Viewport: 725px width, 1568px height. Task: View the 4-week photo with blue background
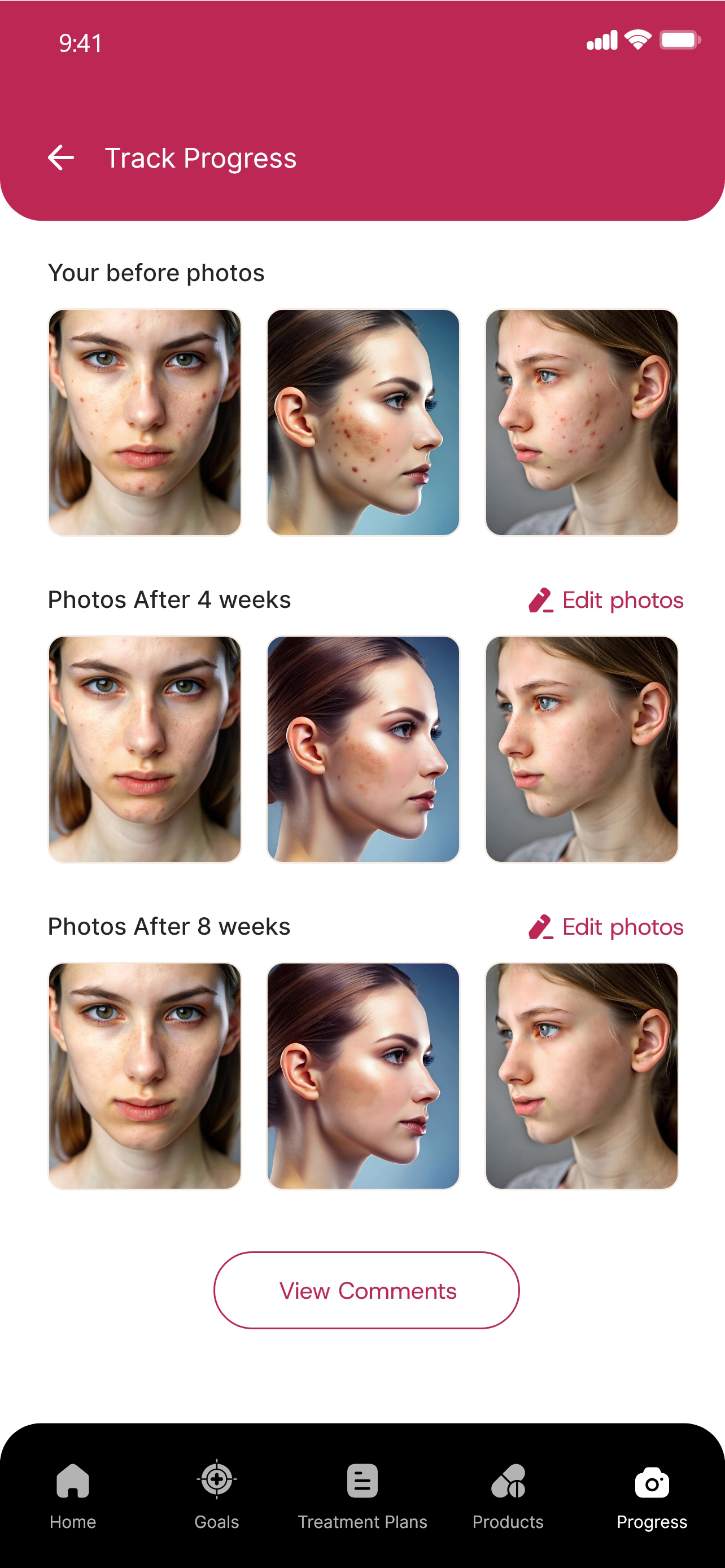coord(363,750)
